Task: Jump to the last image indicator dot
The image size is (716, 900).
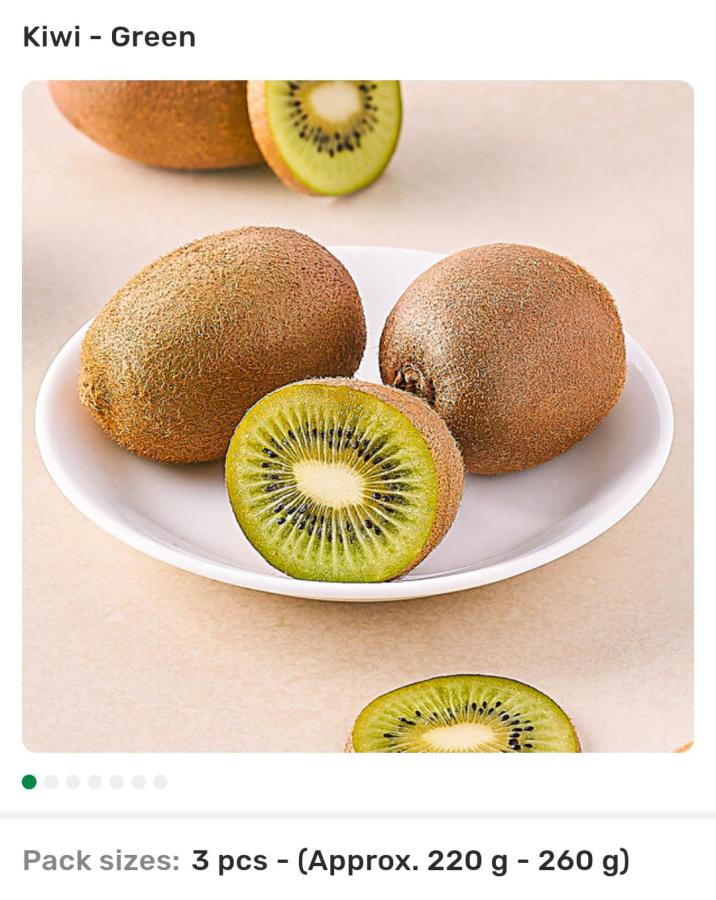Action: [160, 782]
